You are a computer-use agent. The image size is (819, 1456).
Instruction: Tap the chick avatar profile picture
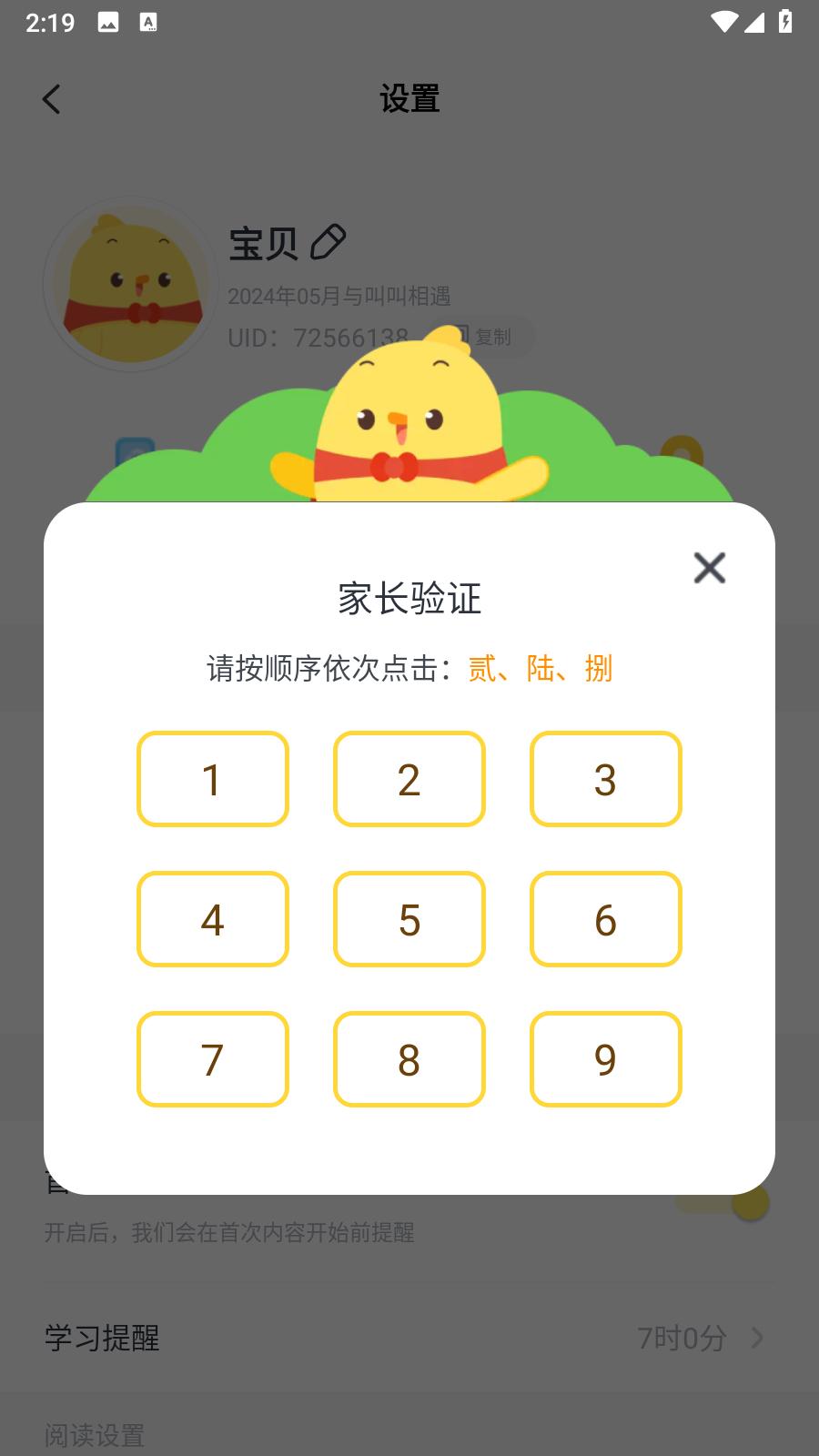pyautogui.click(x=129, y=283)
